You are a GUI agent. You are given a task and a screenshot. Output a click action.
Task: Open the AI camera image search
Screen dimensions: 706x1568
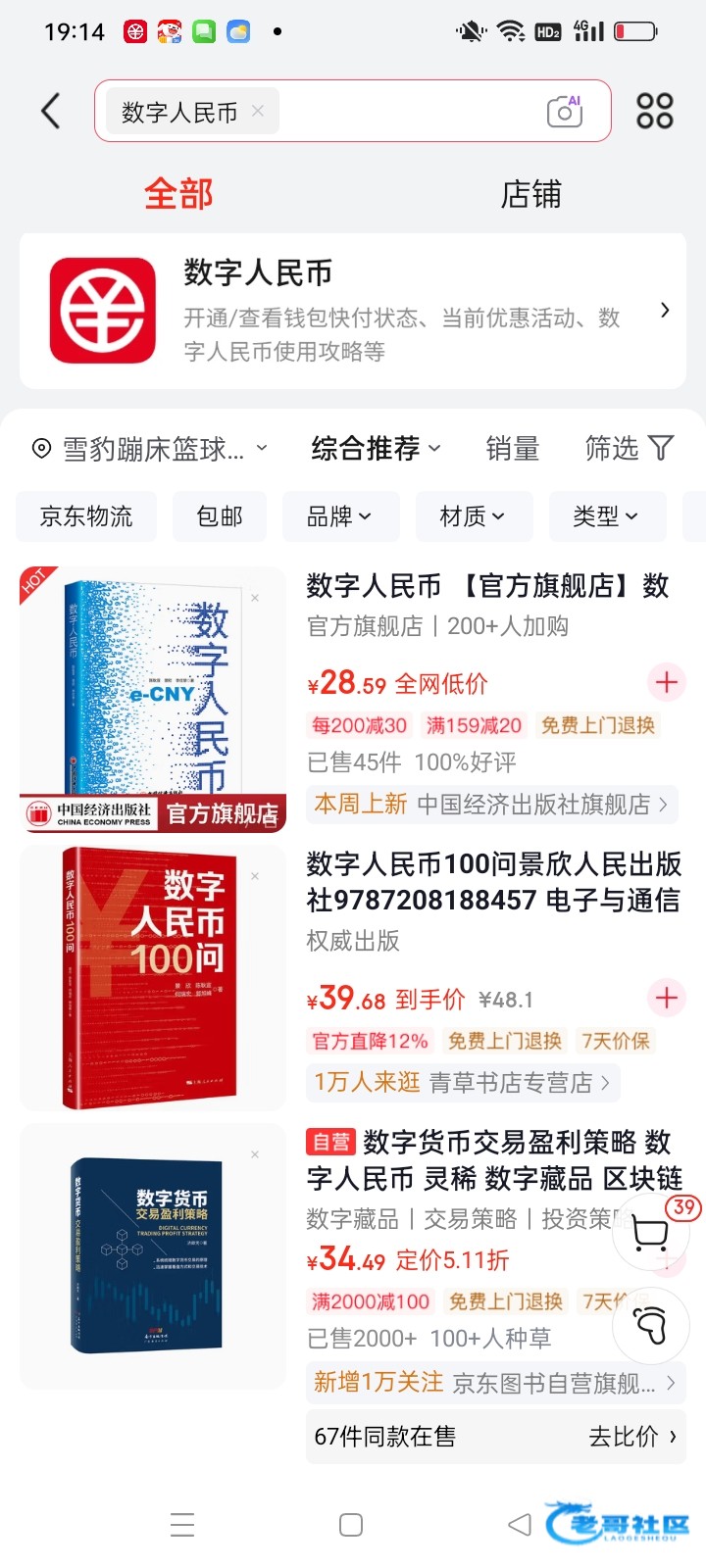tap(564, 112)
